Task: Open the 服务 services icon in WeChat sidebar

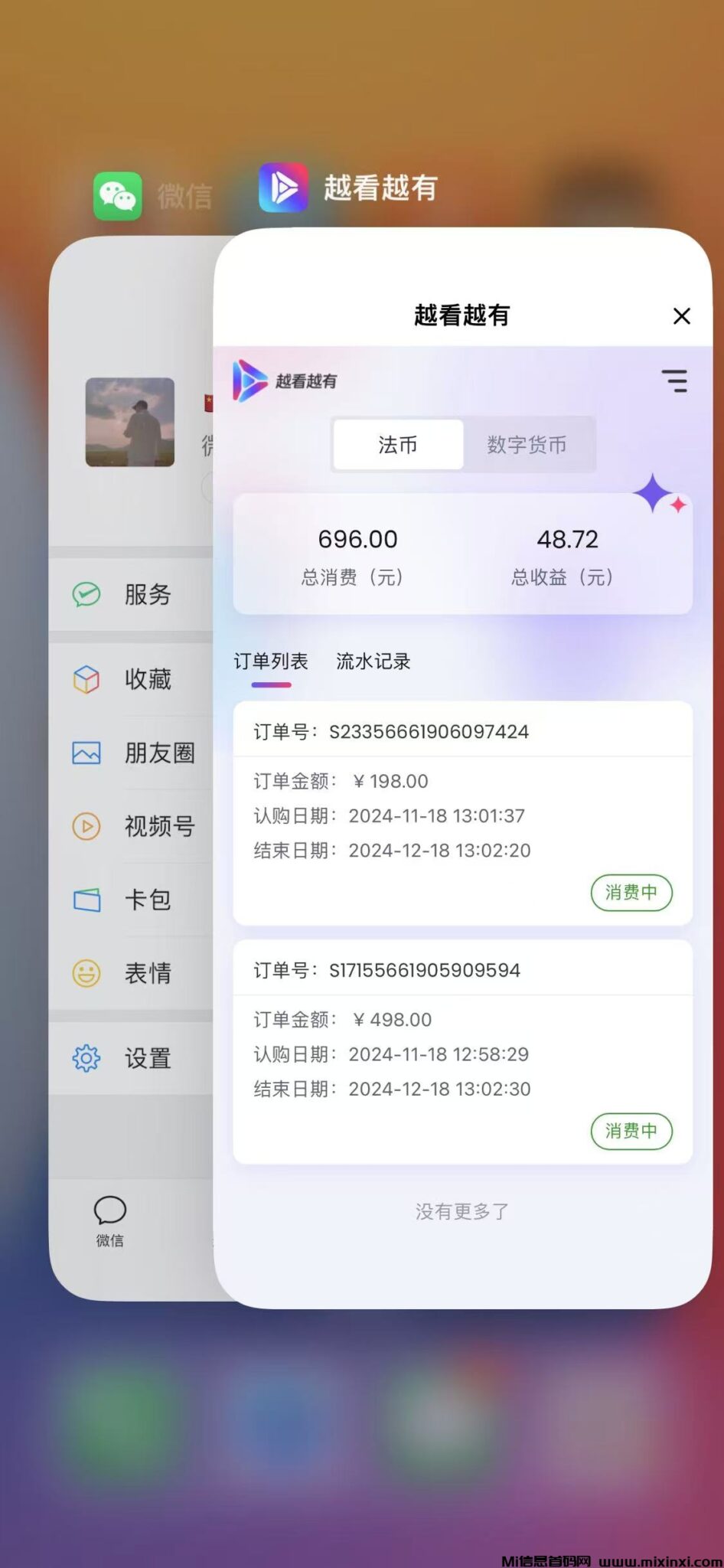Action: [x=86, y=595]
